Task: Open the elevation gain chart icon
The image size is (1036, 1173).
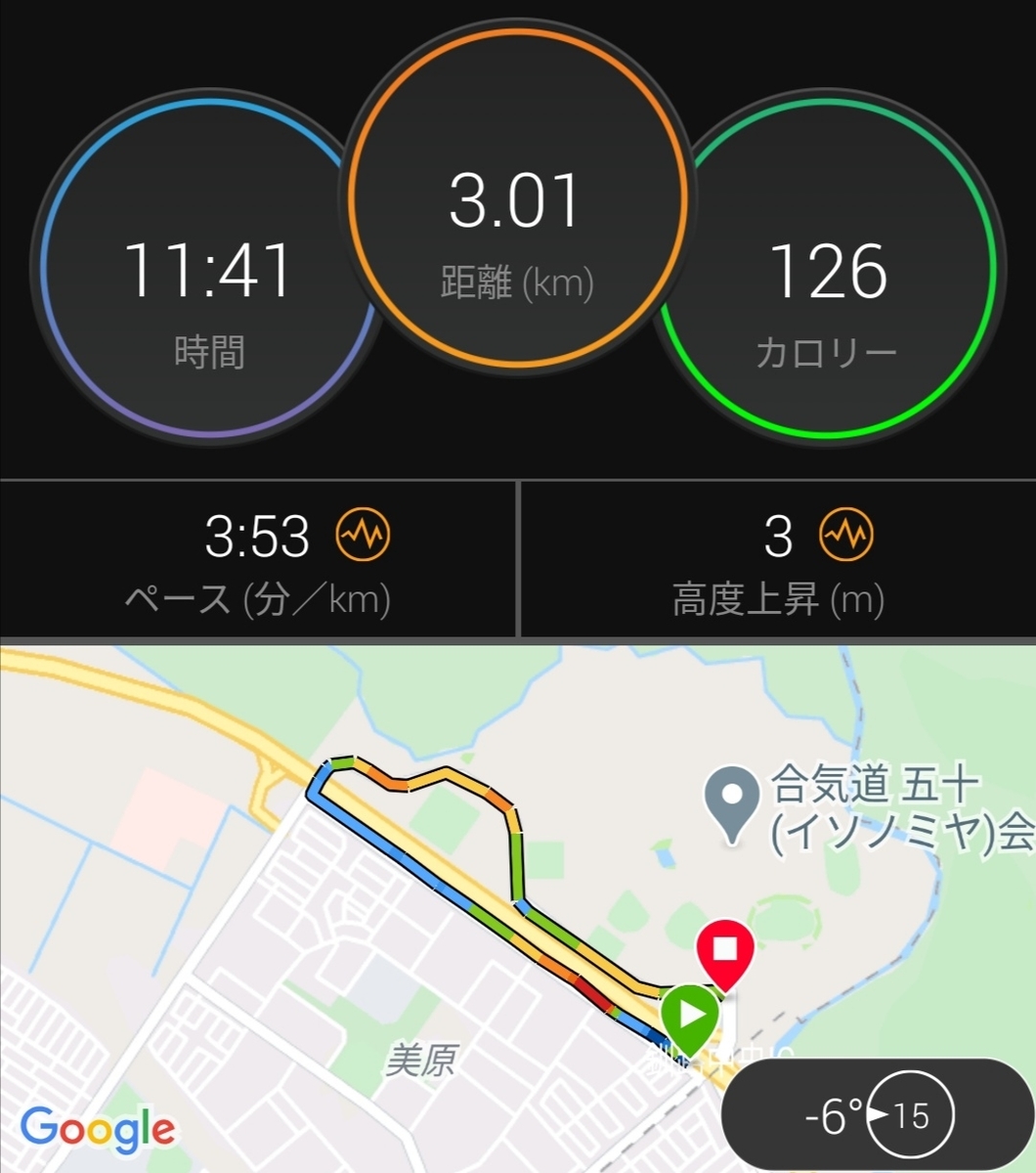Action: [846, 535]
